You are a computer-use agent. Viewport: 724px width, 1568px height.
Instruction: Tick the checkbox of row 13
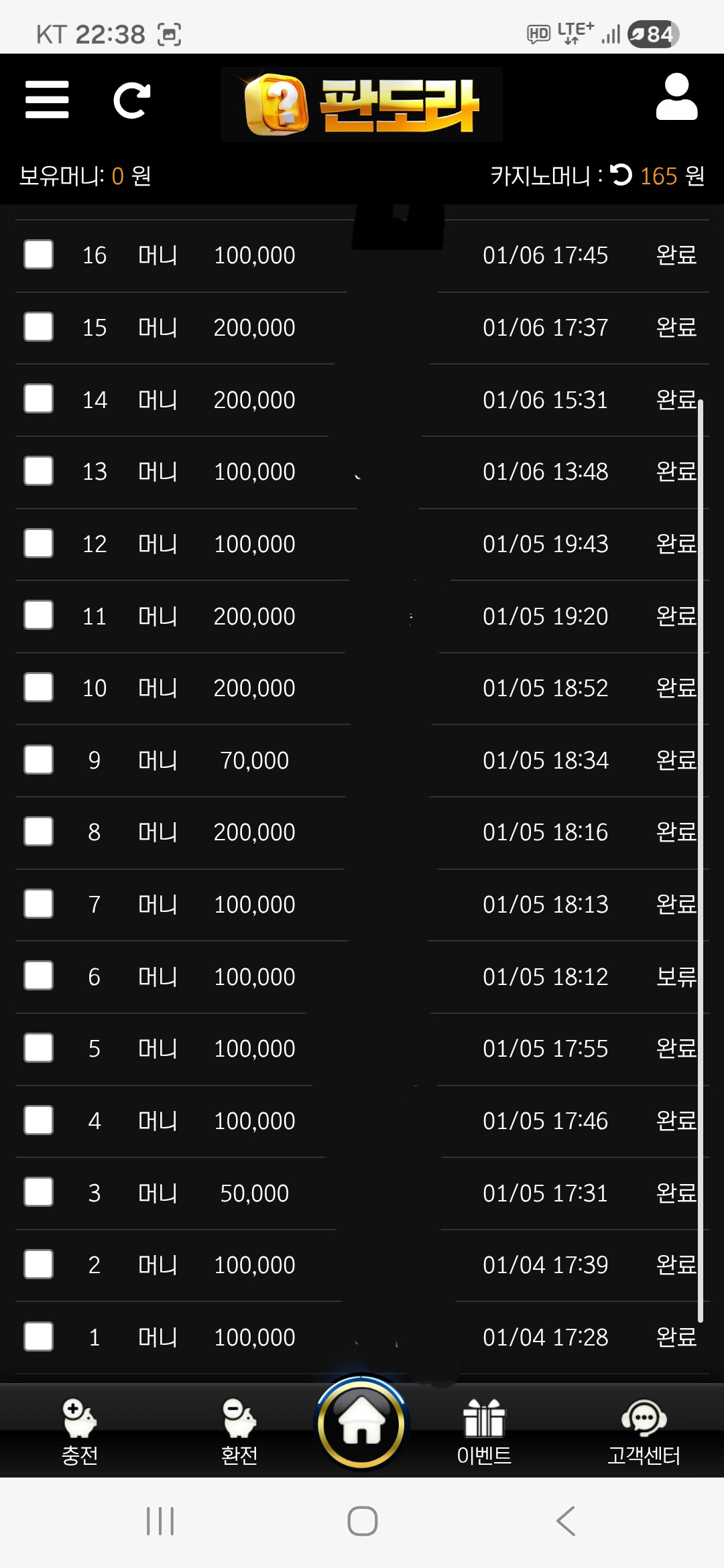pyautogui.click(x=39, y=471)
